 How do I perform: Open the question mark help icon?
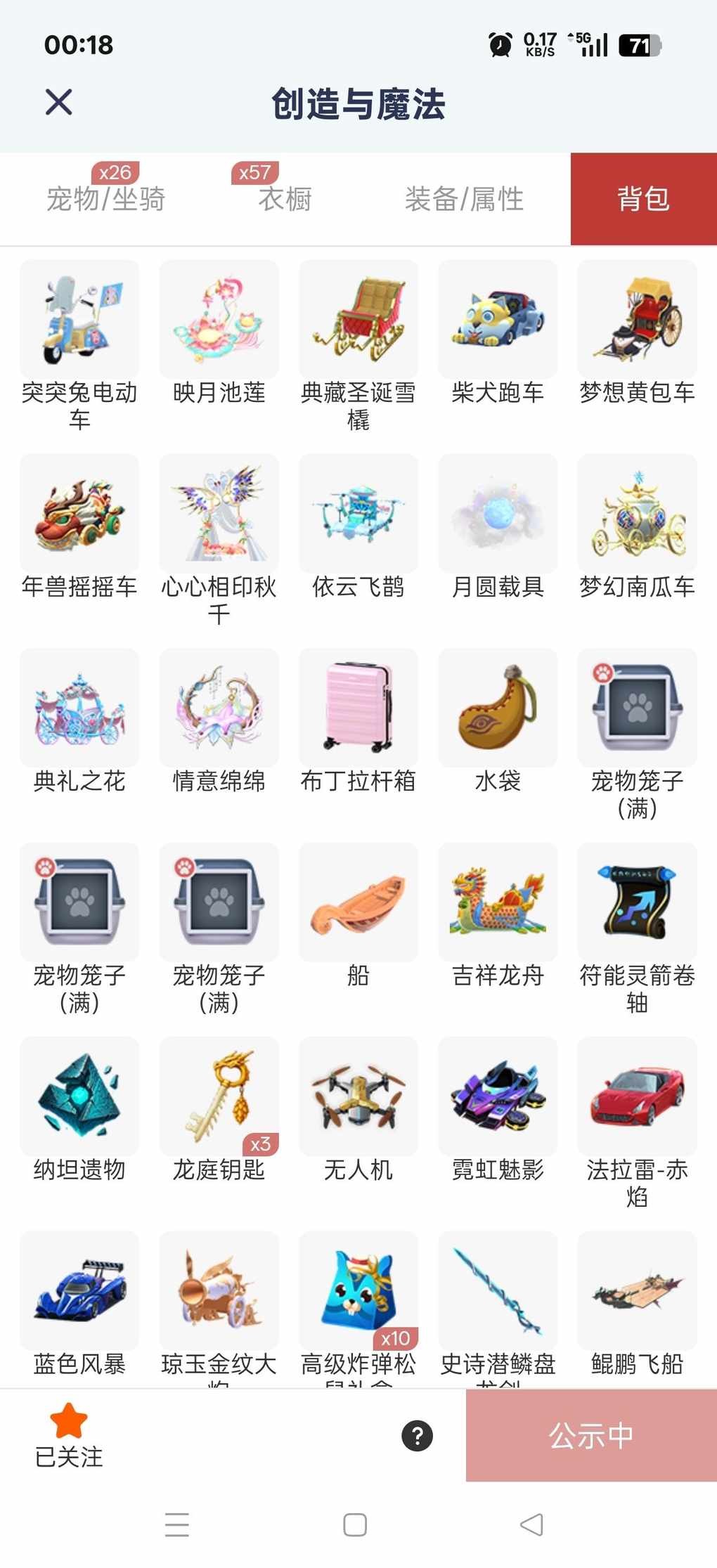pyautogui.click(x=417, y=1435)
